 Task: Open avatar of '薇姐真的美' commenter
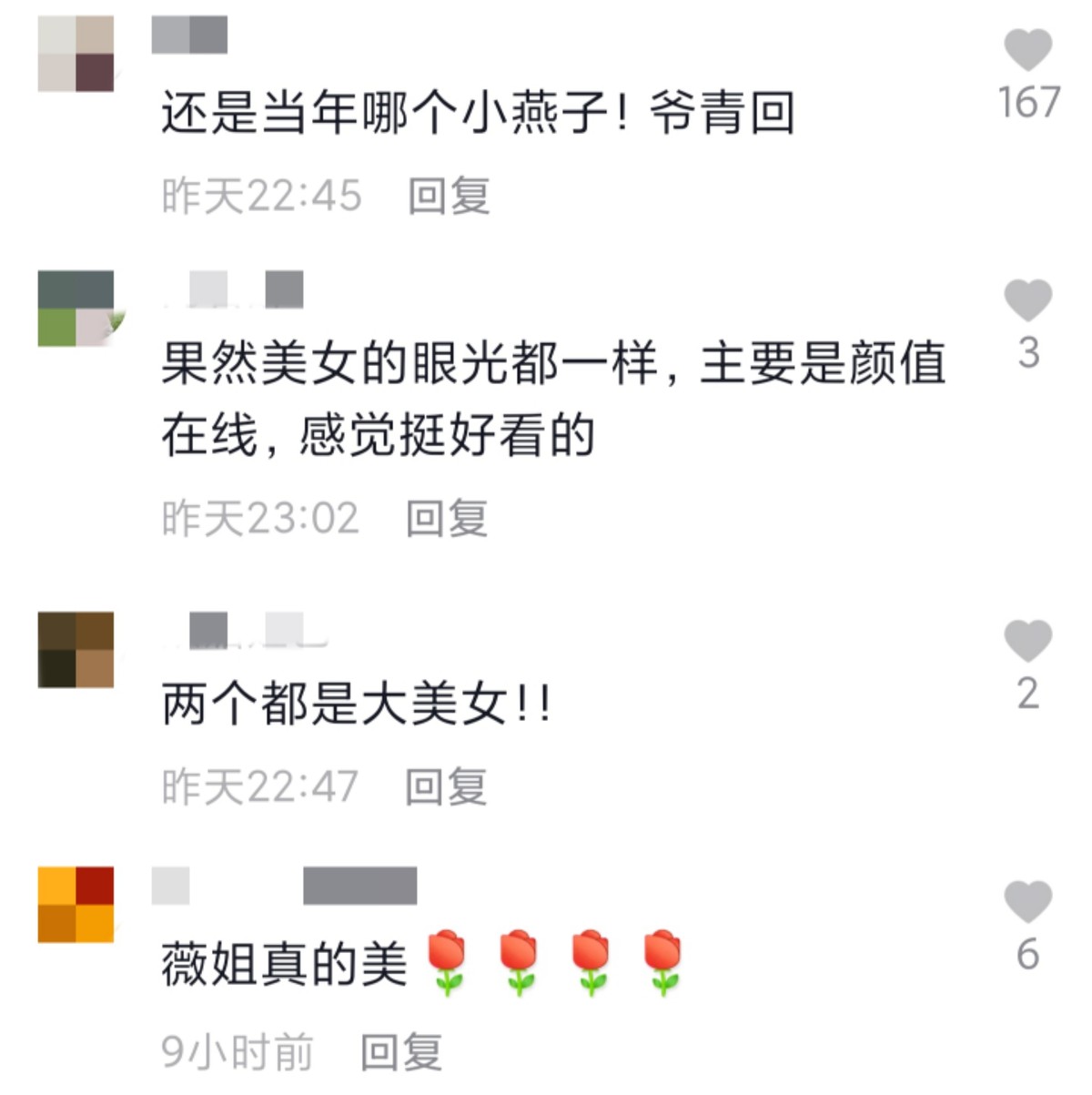pyautogui.click(x=76, y=905)
